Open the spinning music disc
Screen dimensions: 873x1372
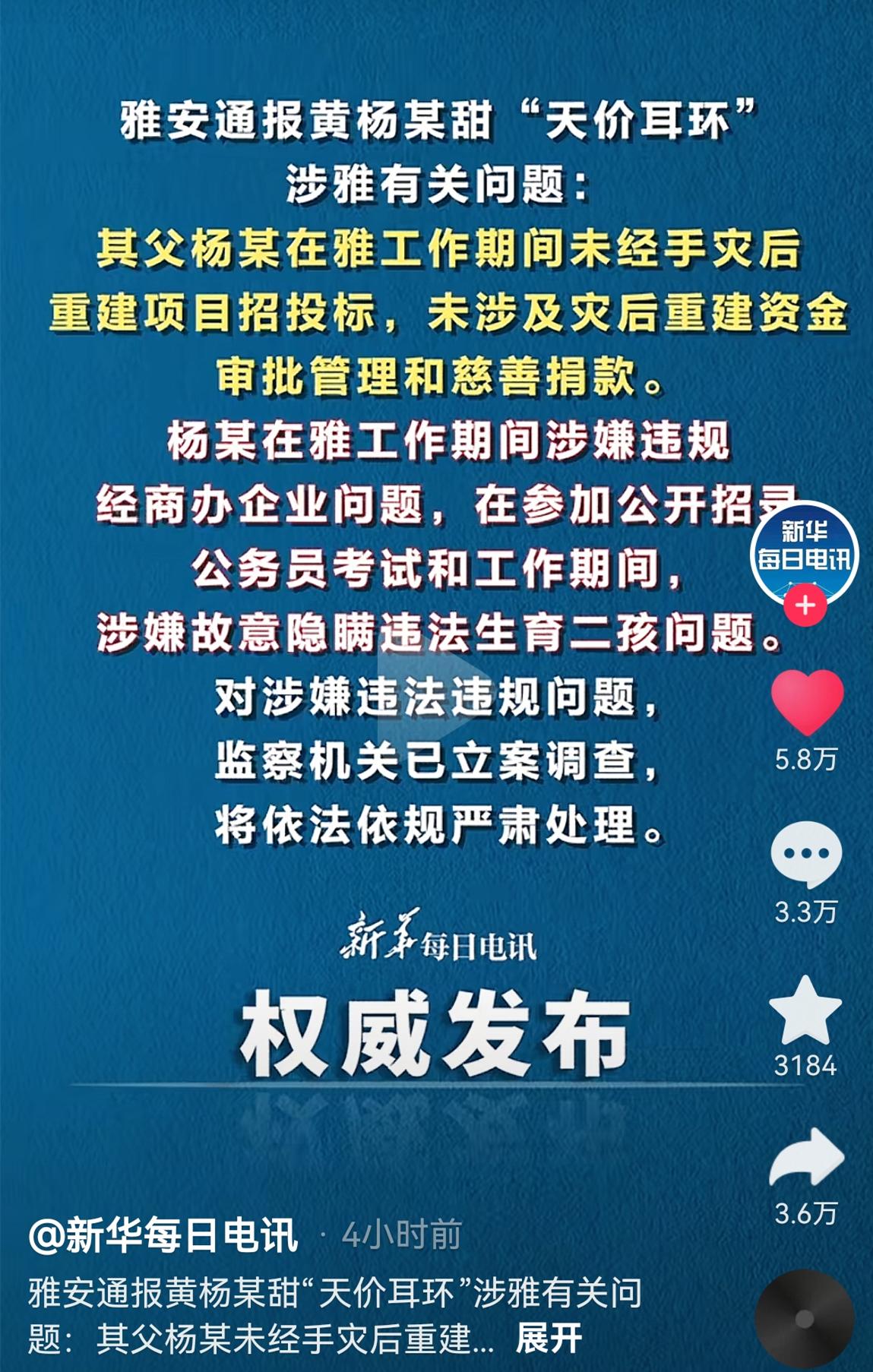coord(805,1319)
